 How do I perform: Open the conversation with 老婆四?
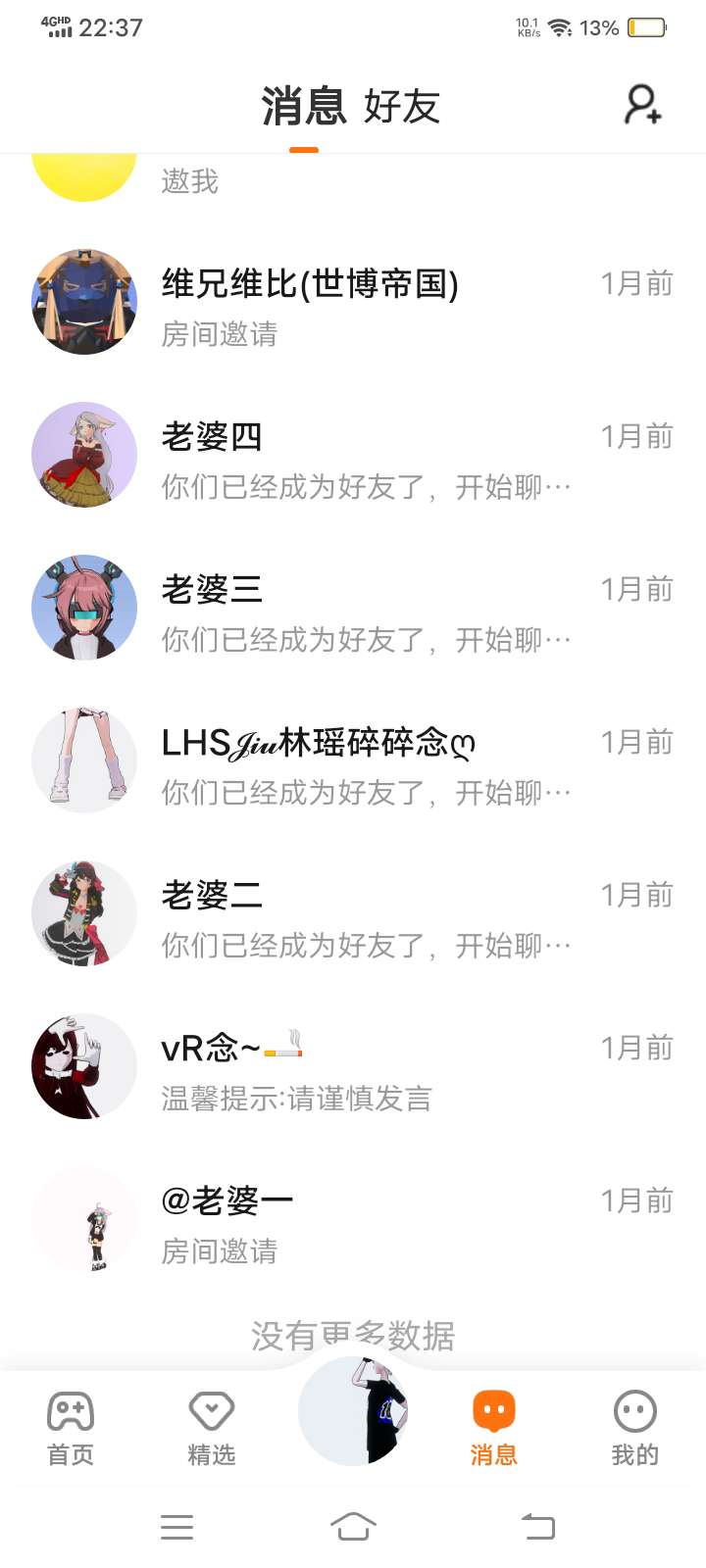pos(353,457)
